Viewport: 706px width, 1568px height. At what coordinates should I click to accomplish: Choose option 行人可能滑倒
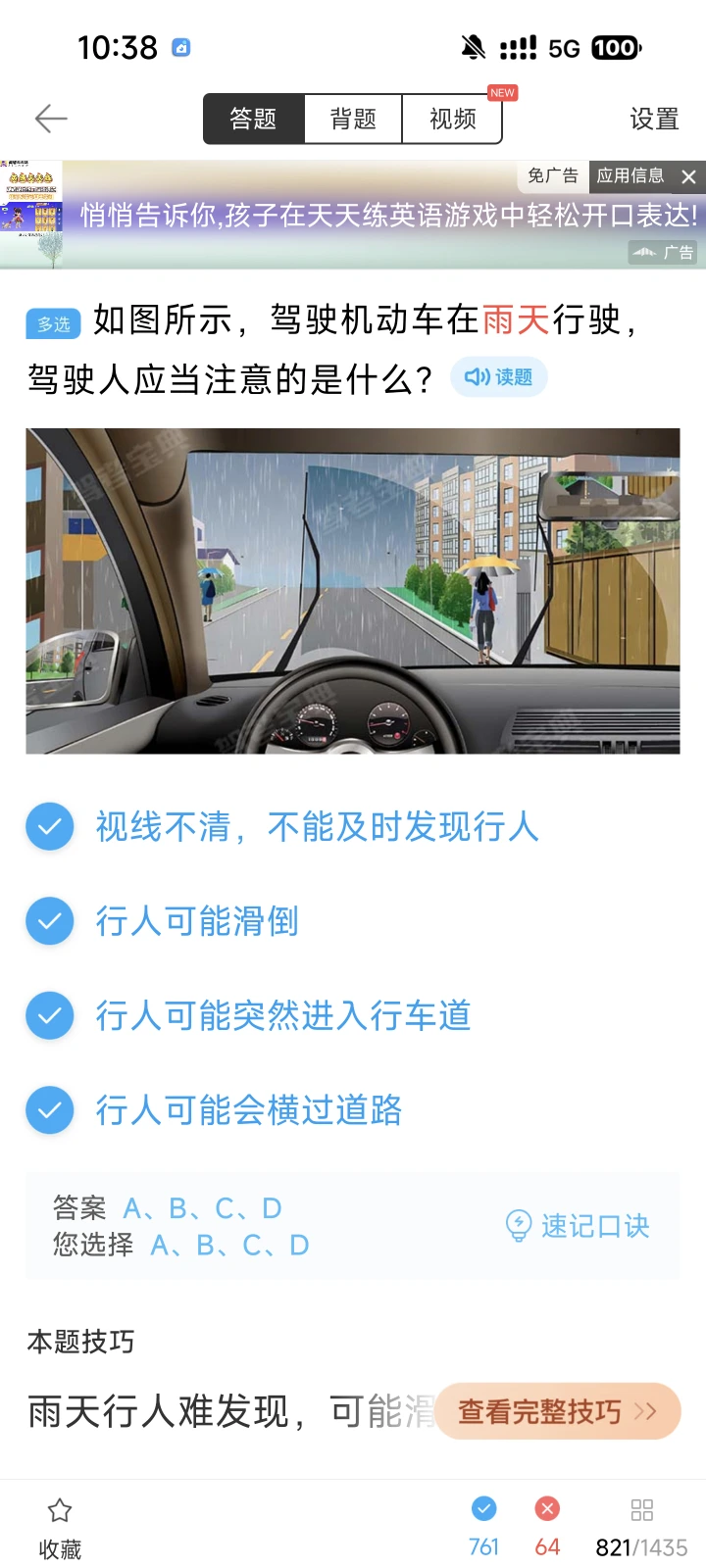coord(196,921)
